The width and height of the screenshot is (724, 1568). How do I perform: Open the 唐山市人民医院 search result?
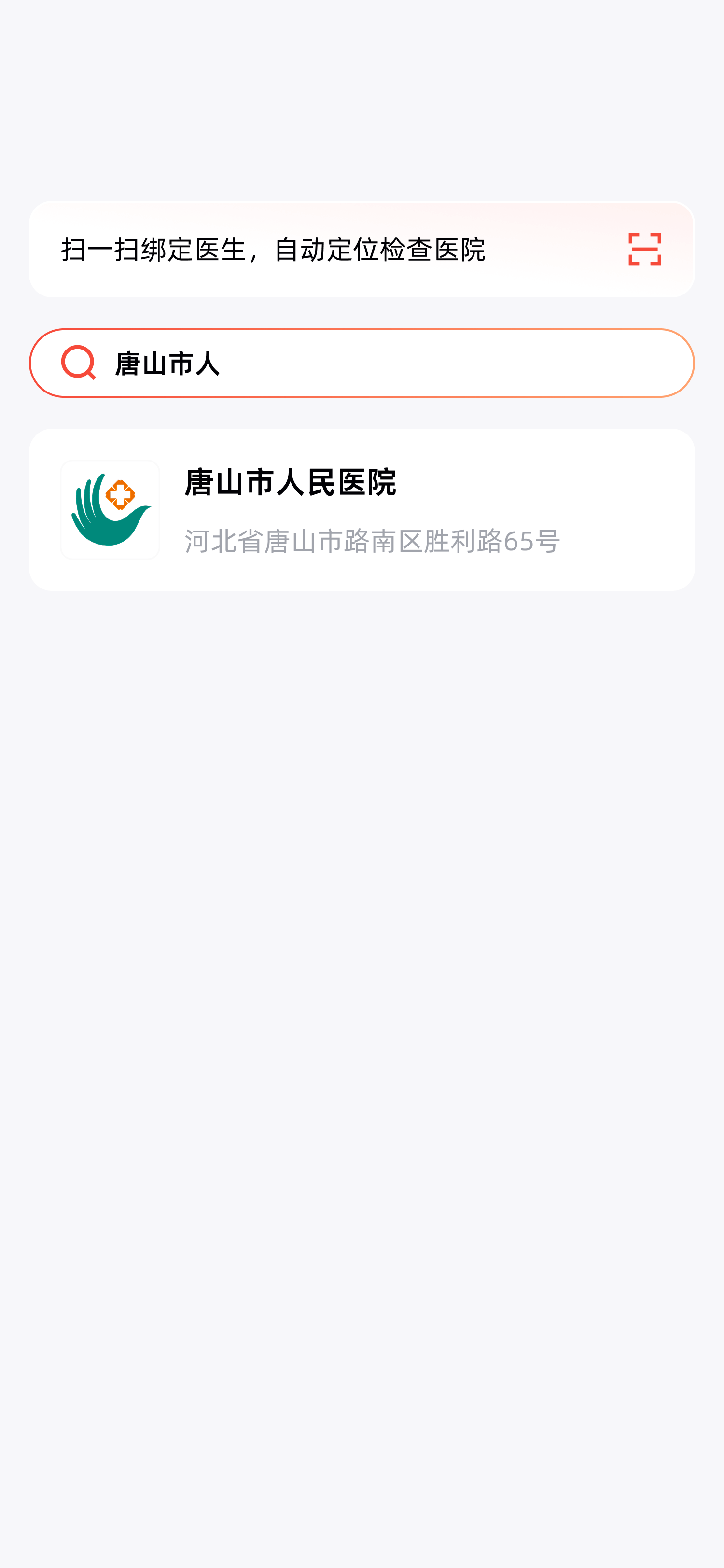362,509
